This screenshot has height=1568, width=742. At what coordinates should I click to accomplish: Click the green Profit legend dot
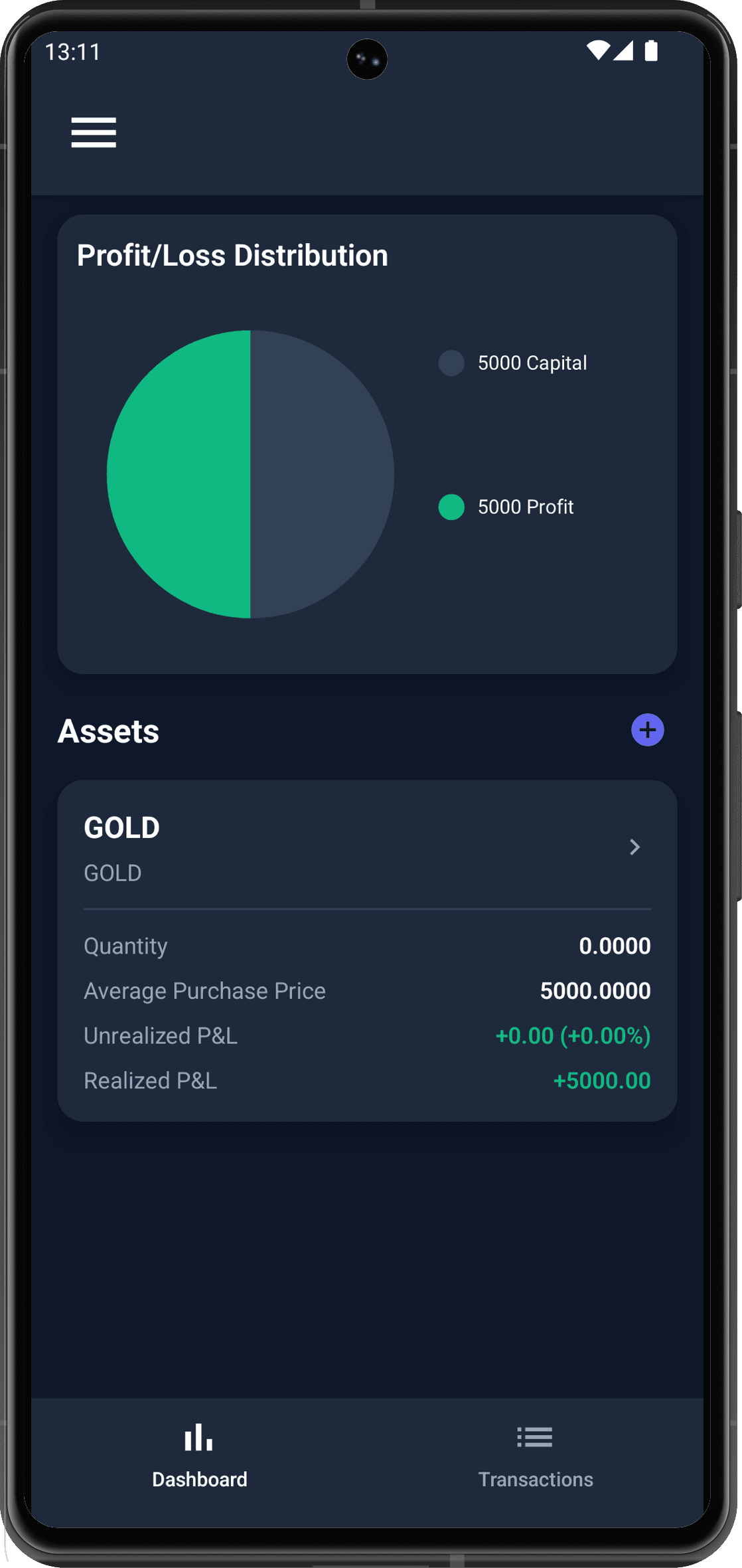click(x=452, y=507)
